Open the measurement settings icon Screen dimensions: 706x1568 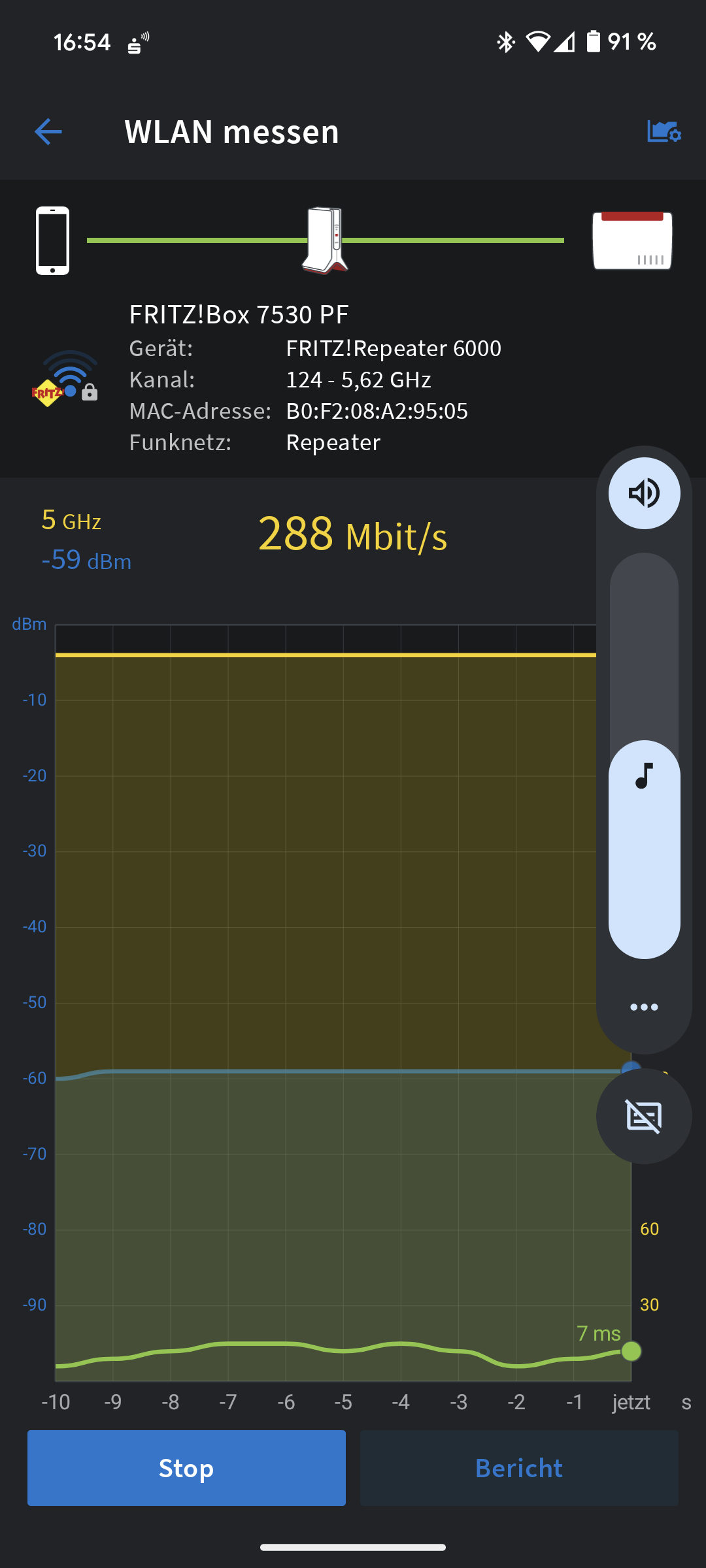click(x=664, y=132)
